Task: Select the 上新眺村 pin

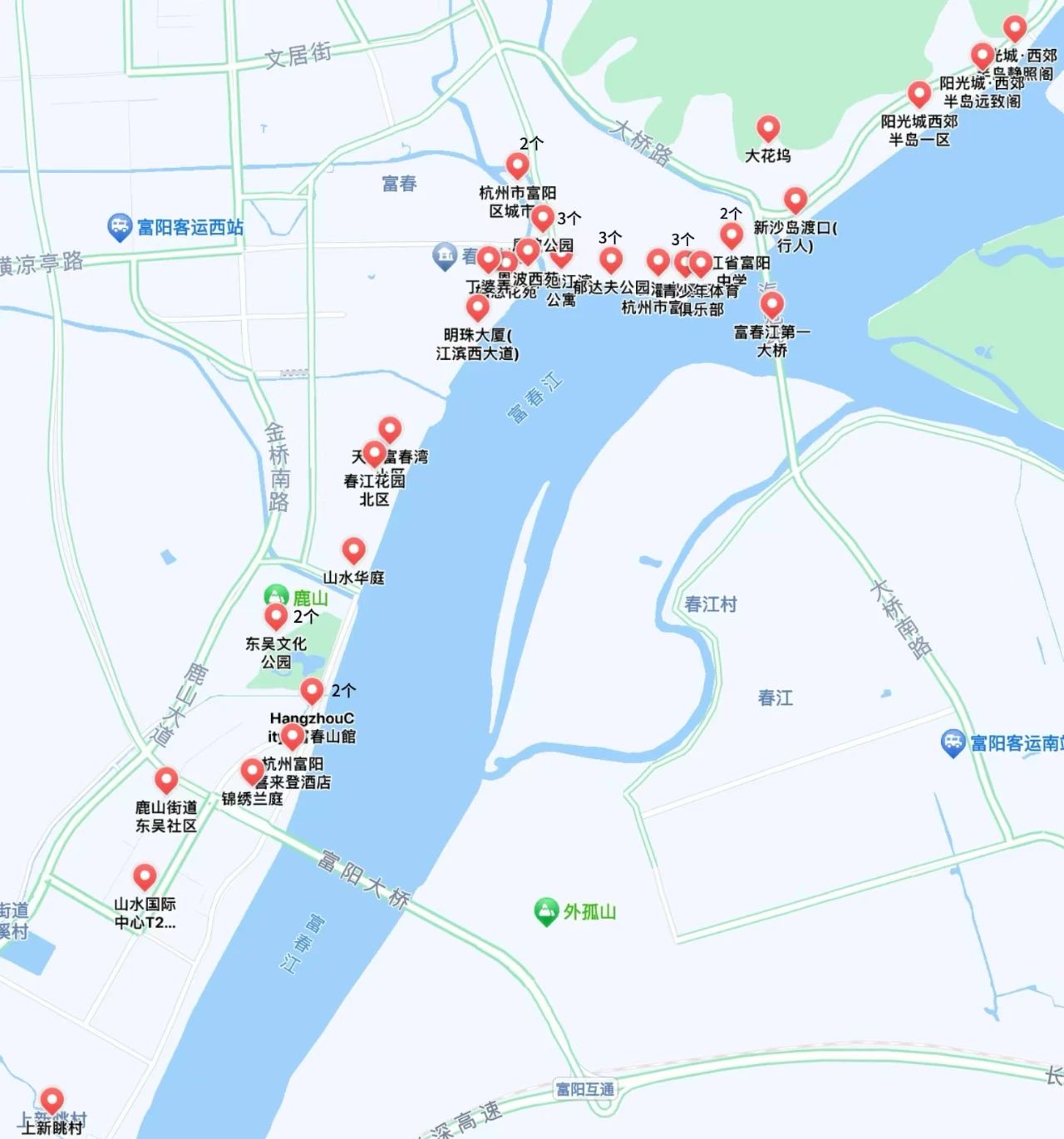Action: [52, 1101]
